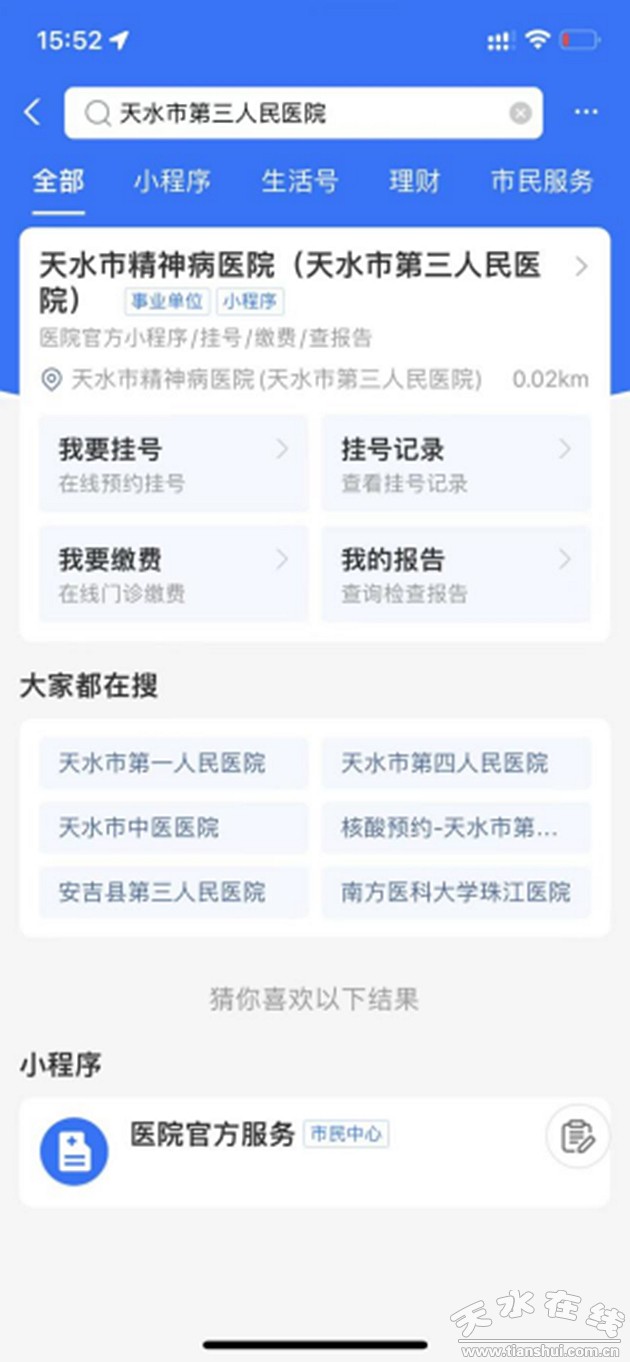630x1362 pixels.
Task: Open the three-dot overflow menu
Action: click(586, 112)
